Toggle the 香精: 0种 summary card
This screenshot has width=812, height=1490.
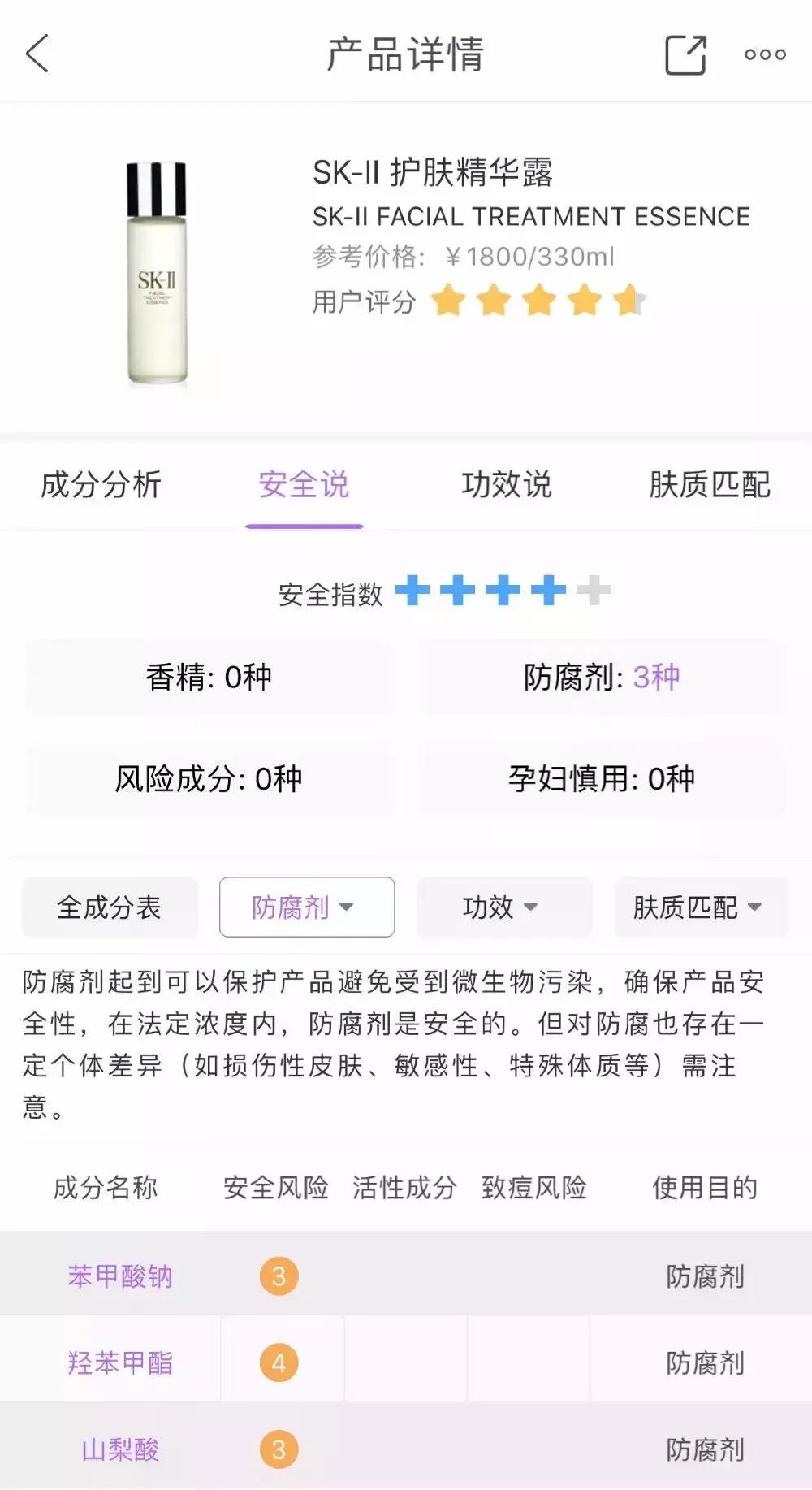point(211,676)
